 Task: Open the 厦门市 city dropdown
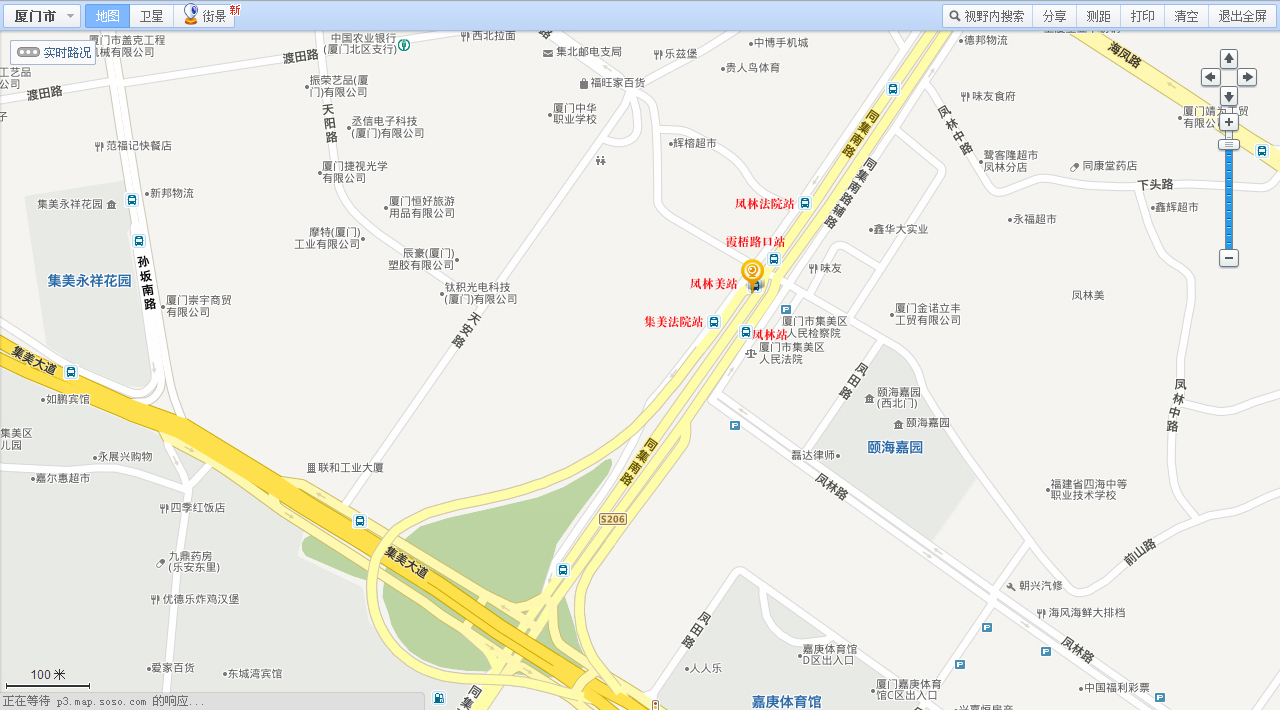(x=41, y=16)
